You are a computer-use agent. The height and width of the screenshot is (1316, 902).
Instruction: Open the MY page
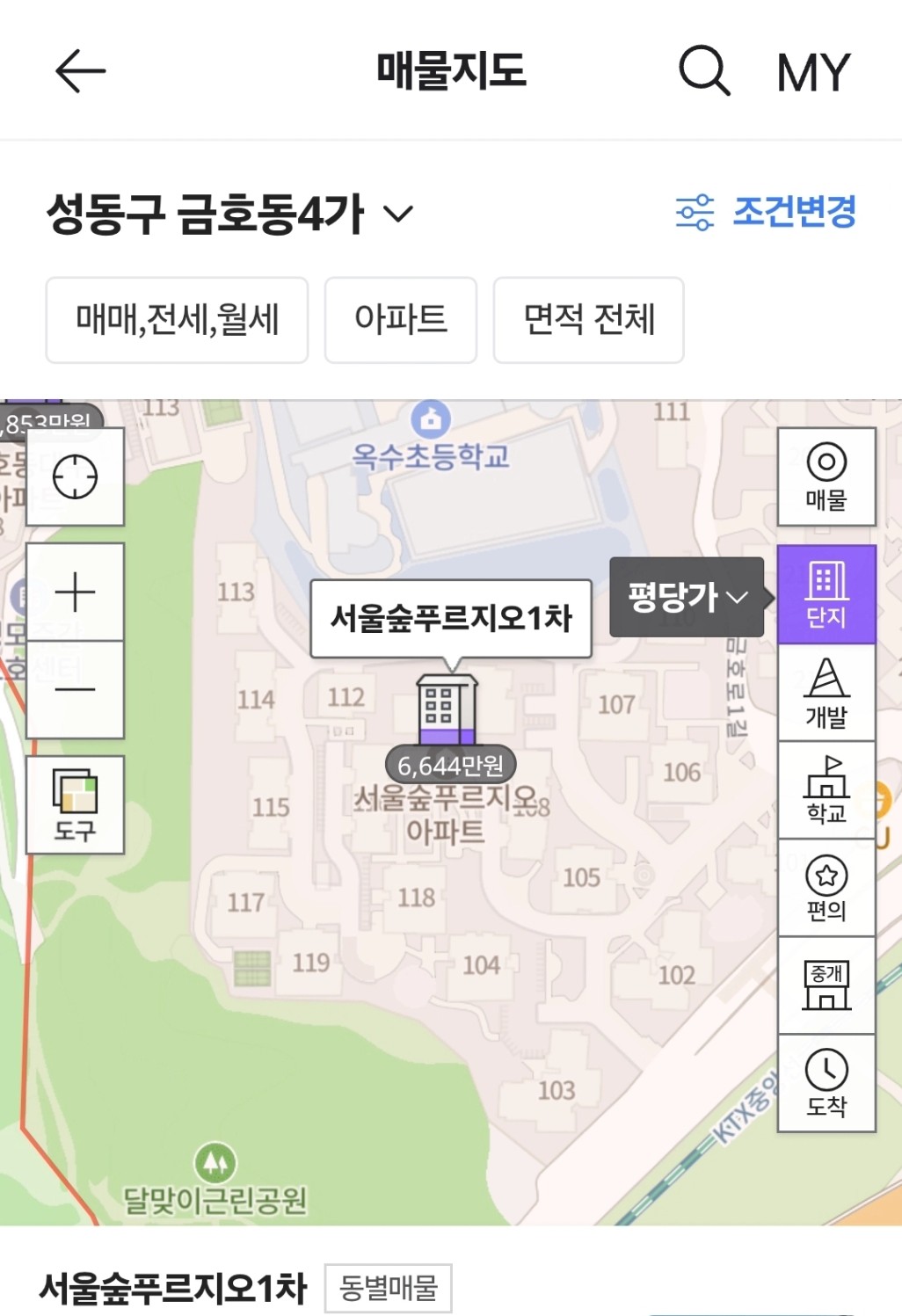(813, 72)
